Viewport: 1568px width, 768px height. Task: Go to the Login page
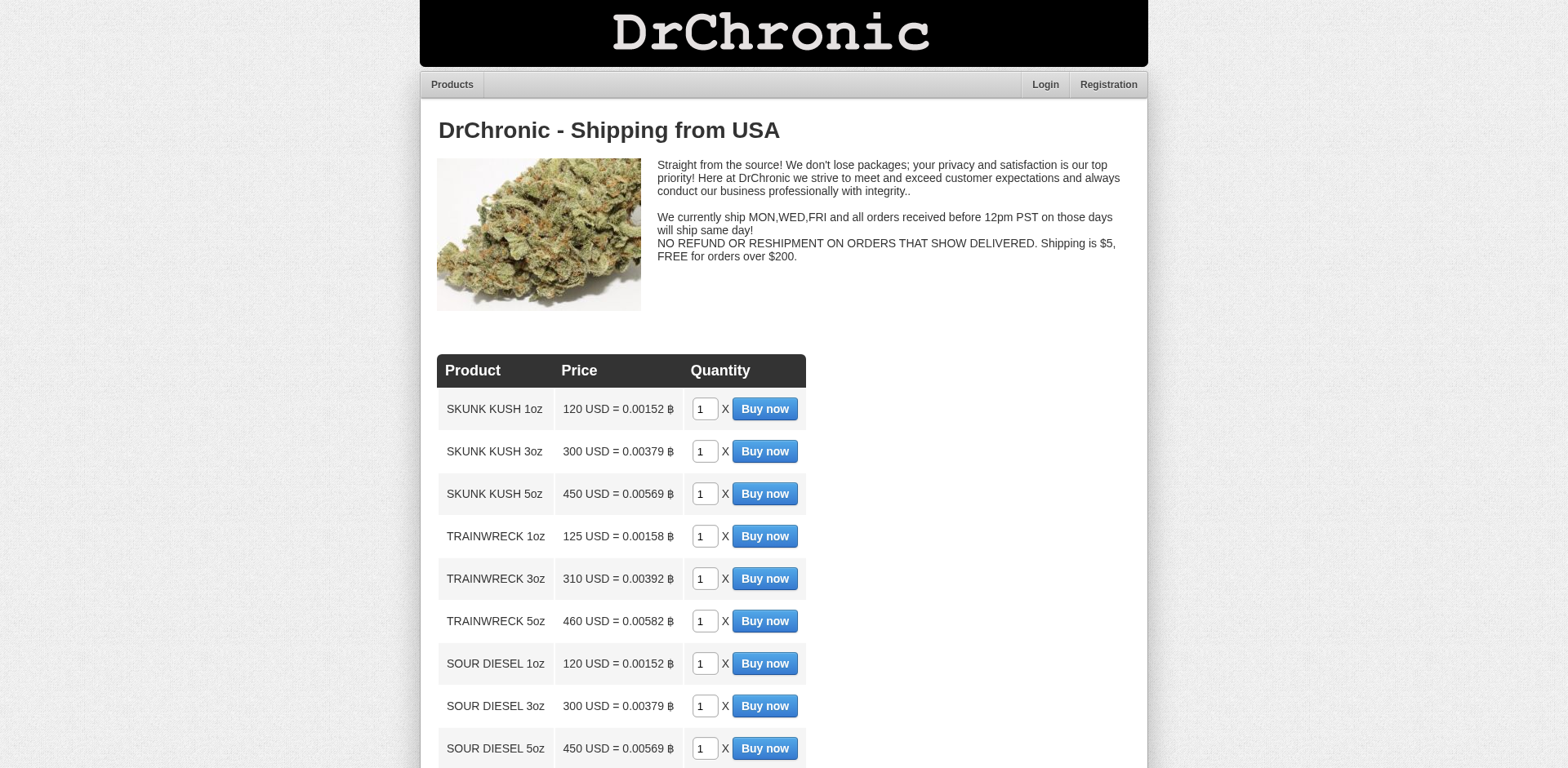click(1045, 85)
